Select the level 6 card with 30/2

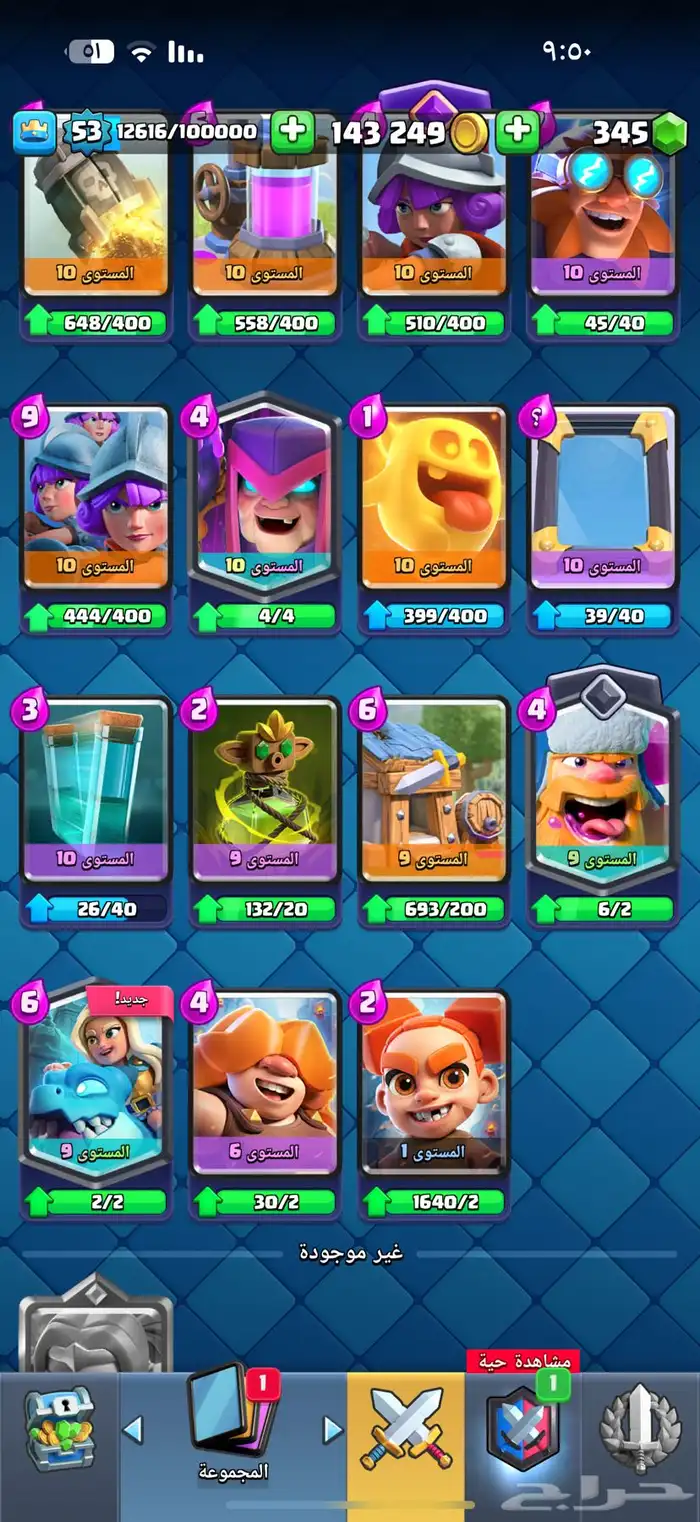pyautogui.click(x=264, y=1080)
